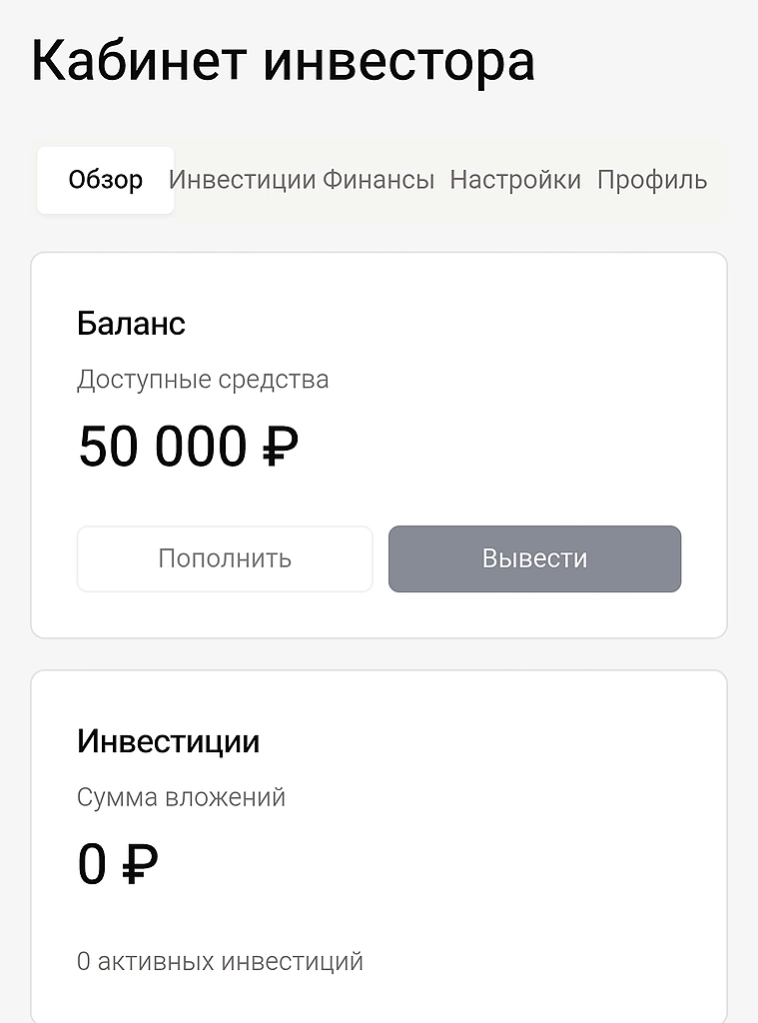Viewport: 758px width, 1023px height.
Task: Go to the Настройки tab
Action: [517, 180]
